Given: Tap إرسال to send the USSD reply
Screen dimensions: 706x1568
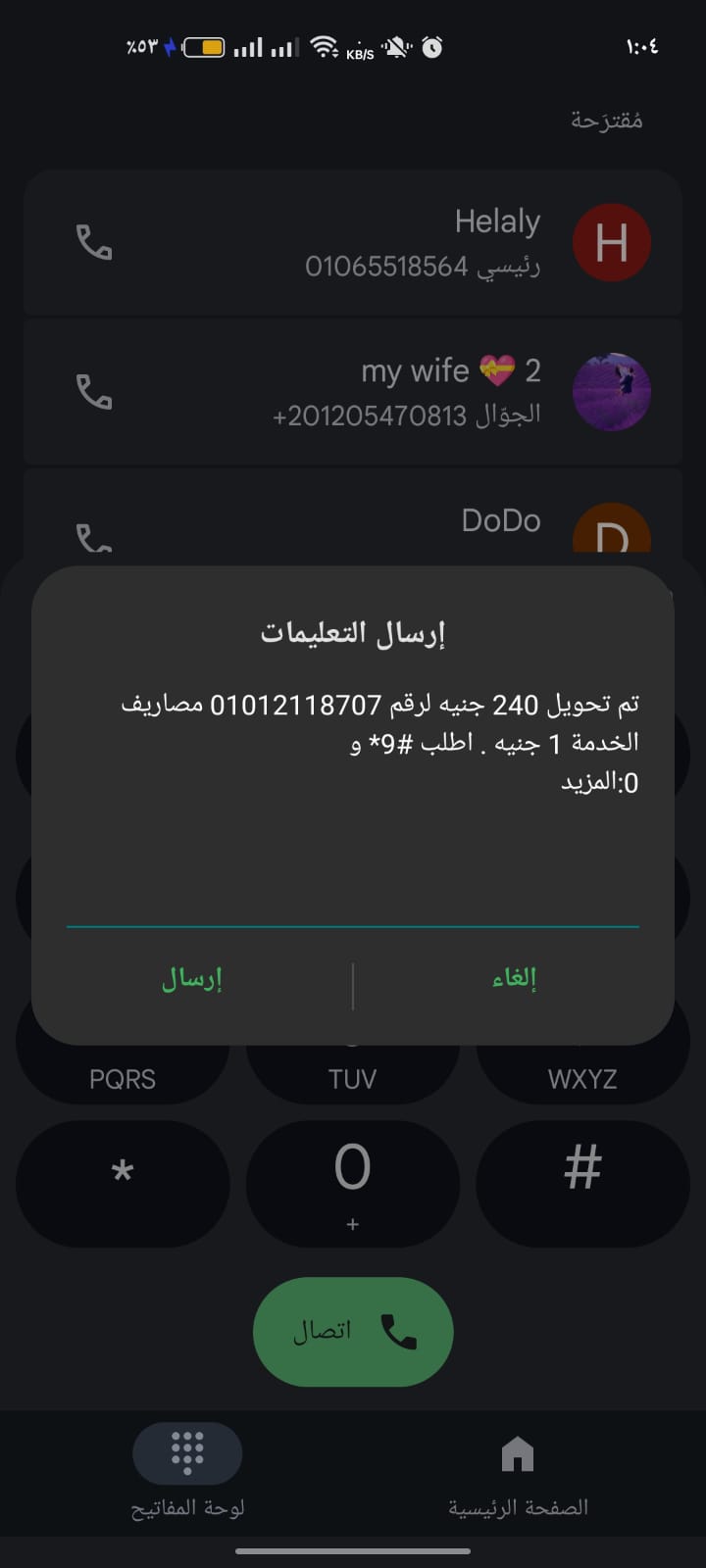Looking at the screenshot, I should 192,979.
